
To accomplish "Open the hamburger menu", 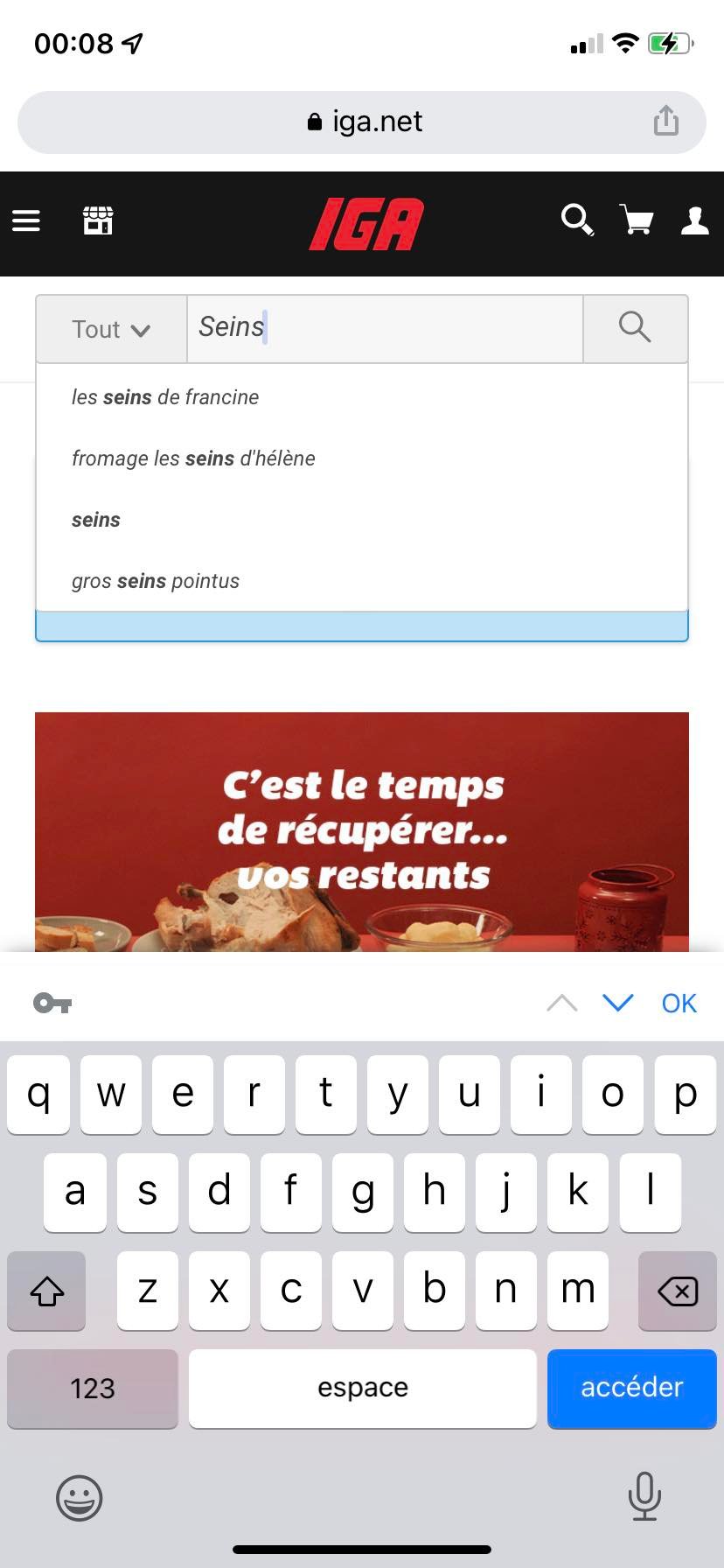I will [x=26, y=220].
